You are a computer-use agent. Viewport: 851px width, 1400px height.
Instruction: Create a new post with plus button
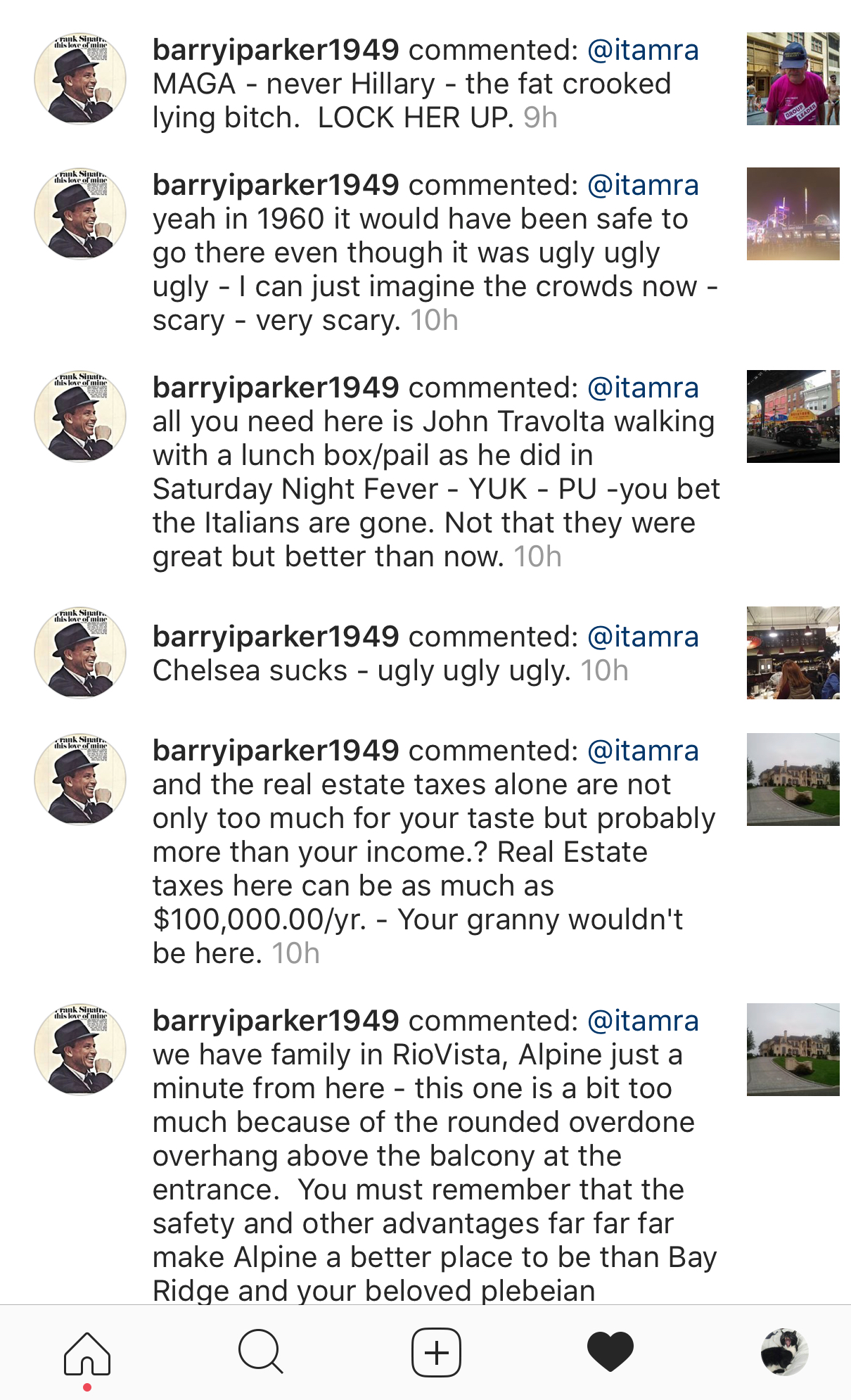point(436,1351)
